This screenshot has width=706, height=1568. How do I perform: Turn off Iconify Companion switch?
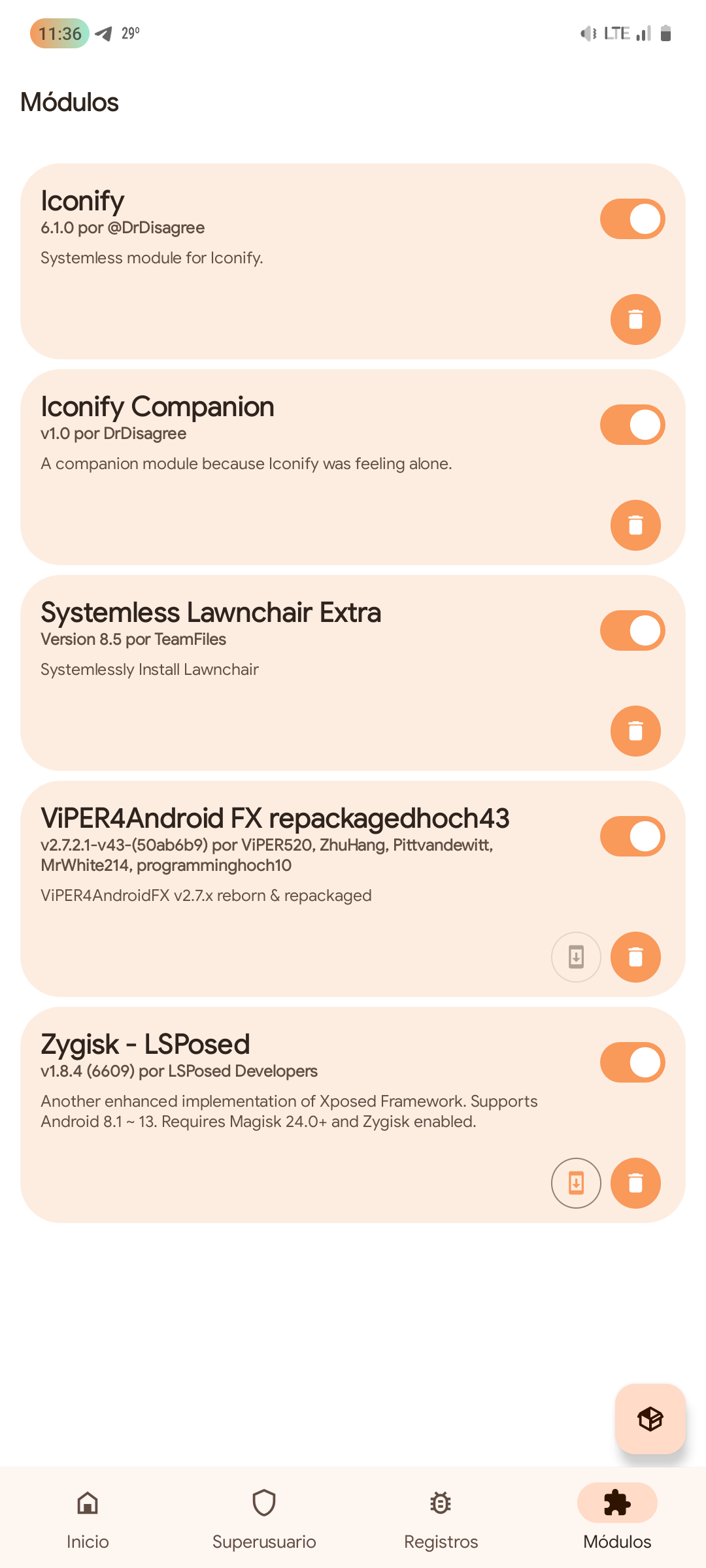point(632,425)
